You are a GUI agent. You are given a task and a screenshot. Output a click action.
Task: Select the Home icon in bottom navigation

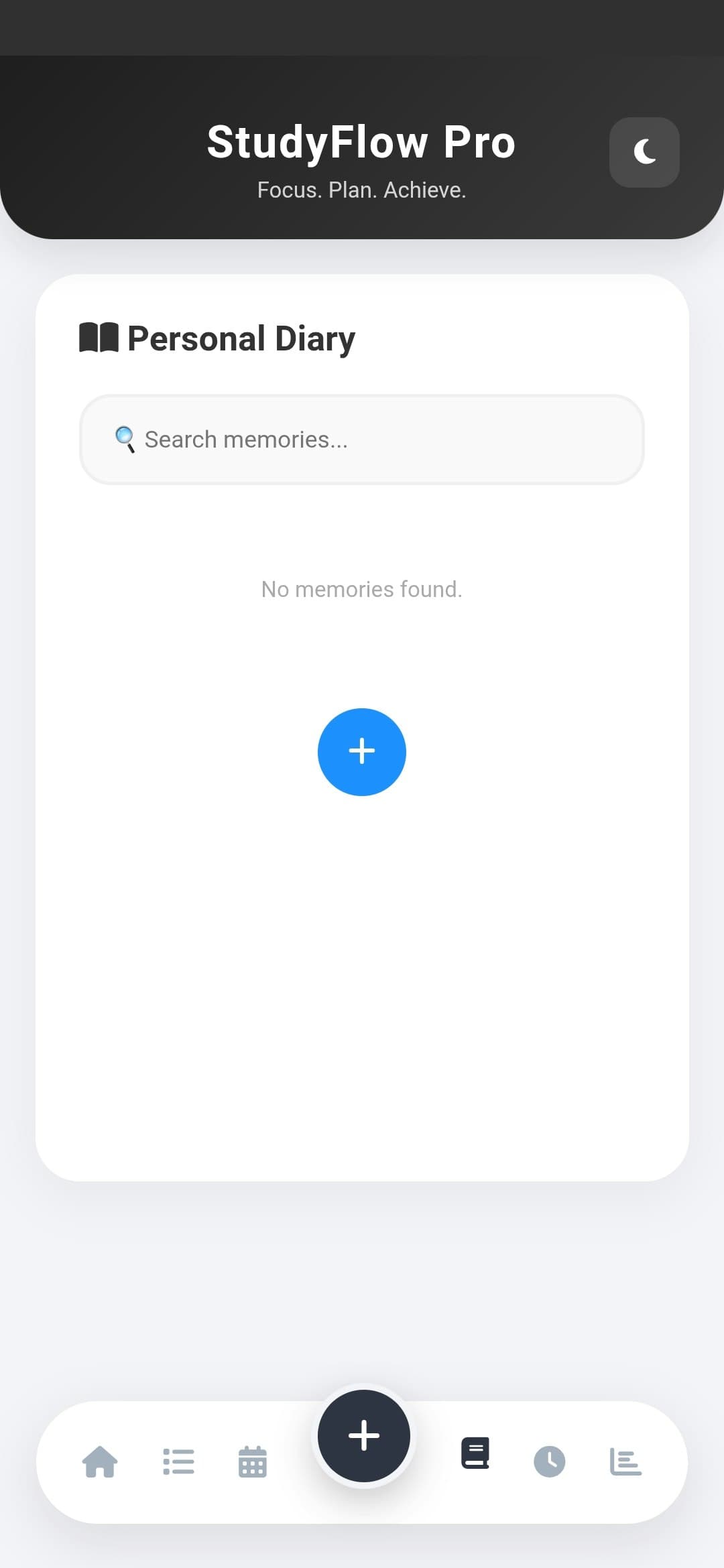[99, 1462]
